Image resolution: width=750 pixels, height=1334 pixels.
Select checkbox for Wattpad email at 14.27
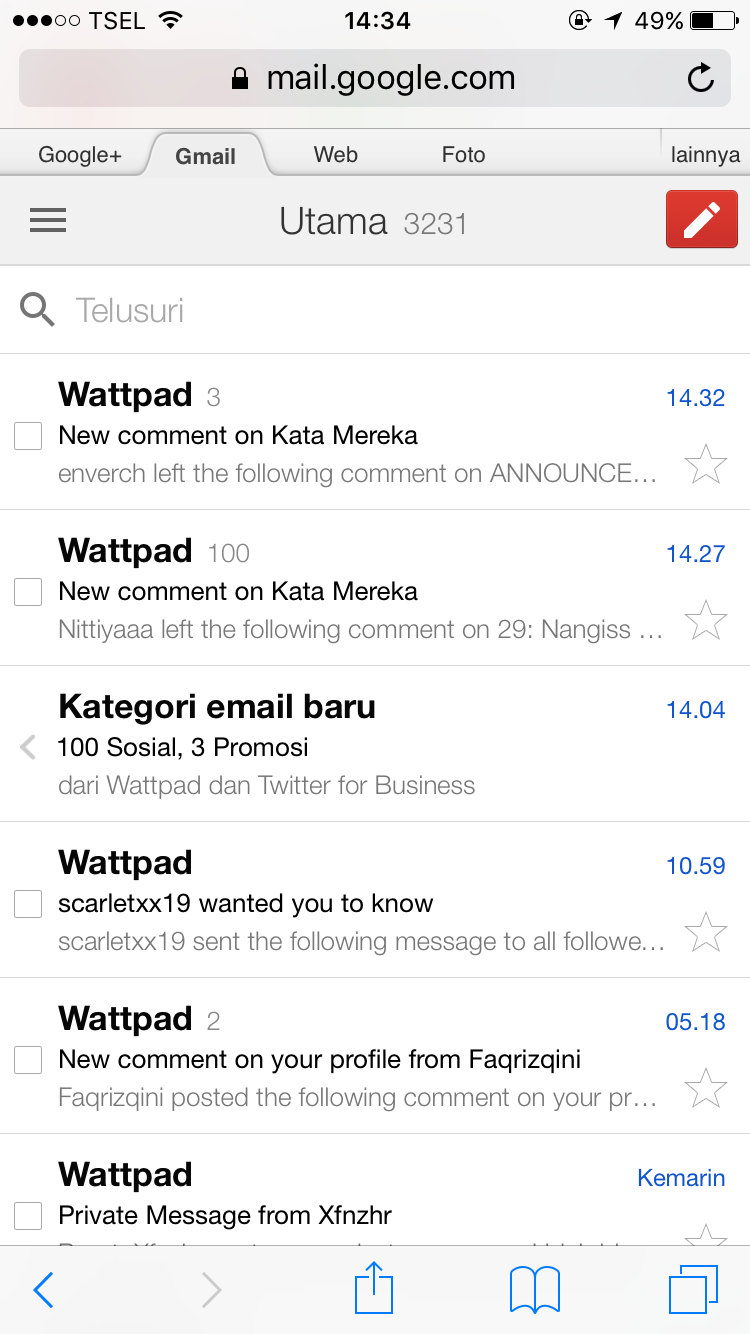[28, 591]
